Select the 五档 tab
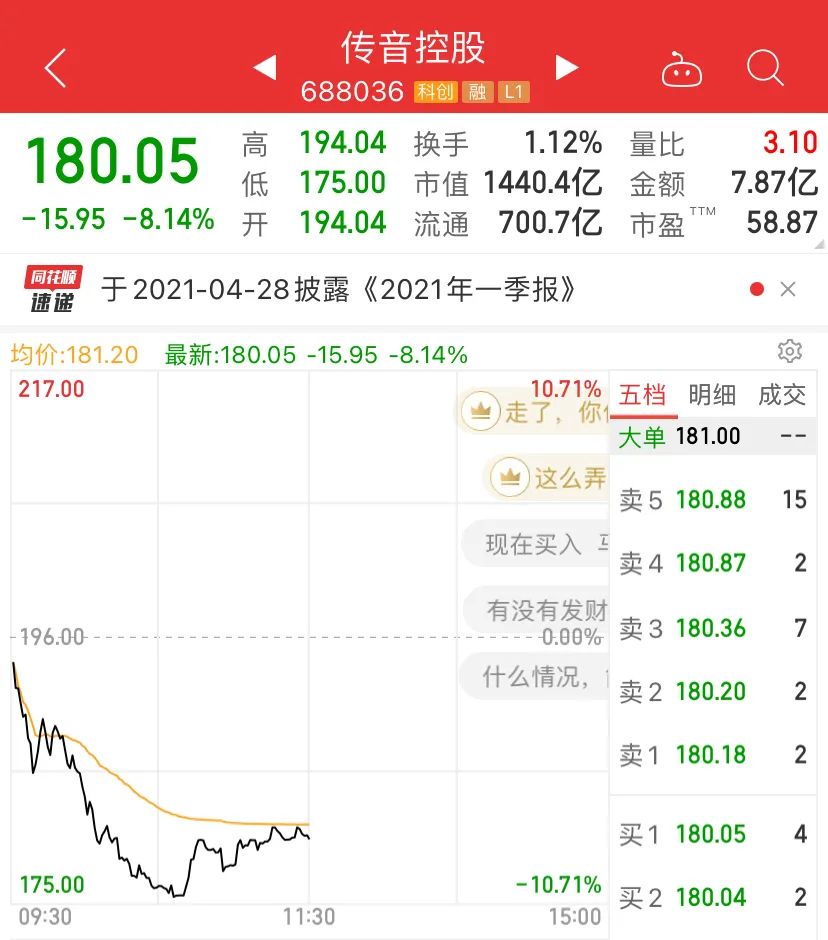The width and height of the screenshot is (828, 940). pos(642,395)
